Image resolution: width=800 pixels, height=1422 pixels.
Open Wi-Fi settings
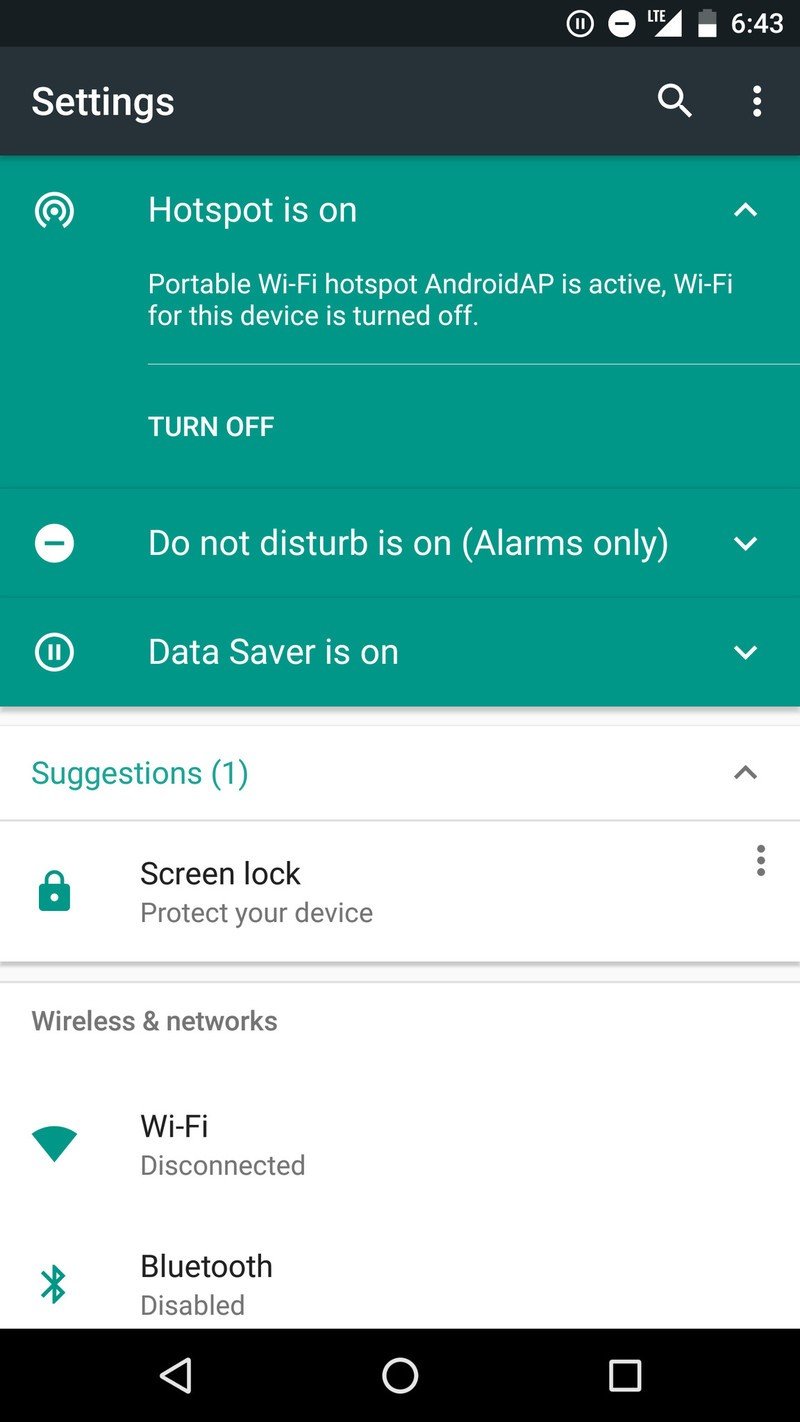tap(222, 1144)
